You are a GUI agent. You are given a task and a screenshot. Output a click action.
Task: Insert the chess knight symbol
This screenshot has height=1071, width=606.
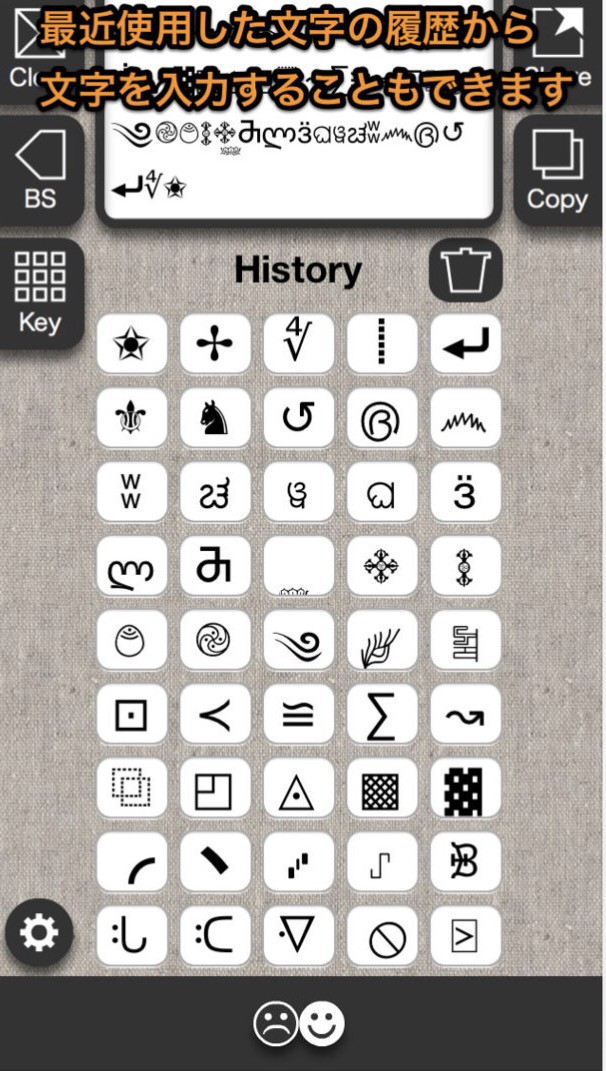(x=214, y=418)
